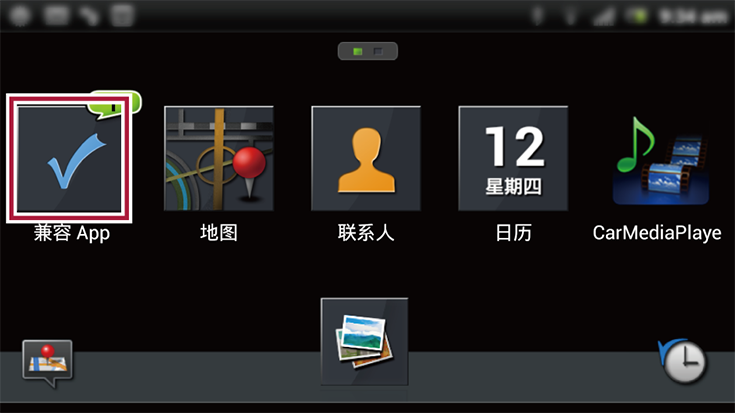
Task: Open the 日历 calendar app
Action: [513, 158]
